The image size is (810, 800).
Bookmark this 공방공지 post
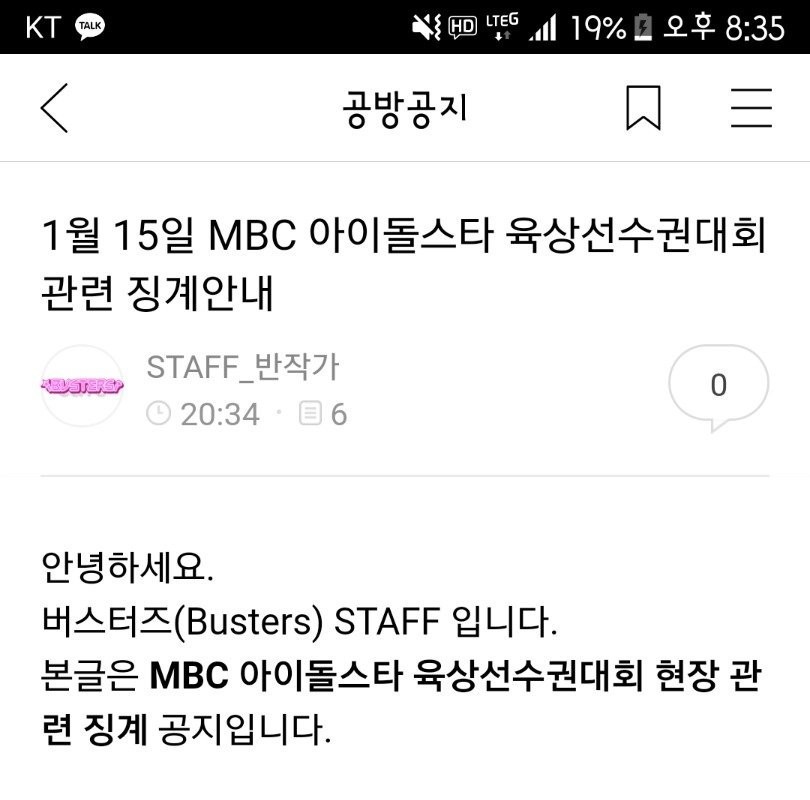(x=643, y=108)
